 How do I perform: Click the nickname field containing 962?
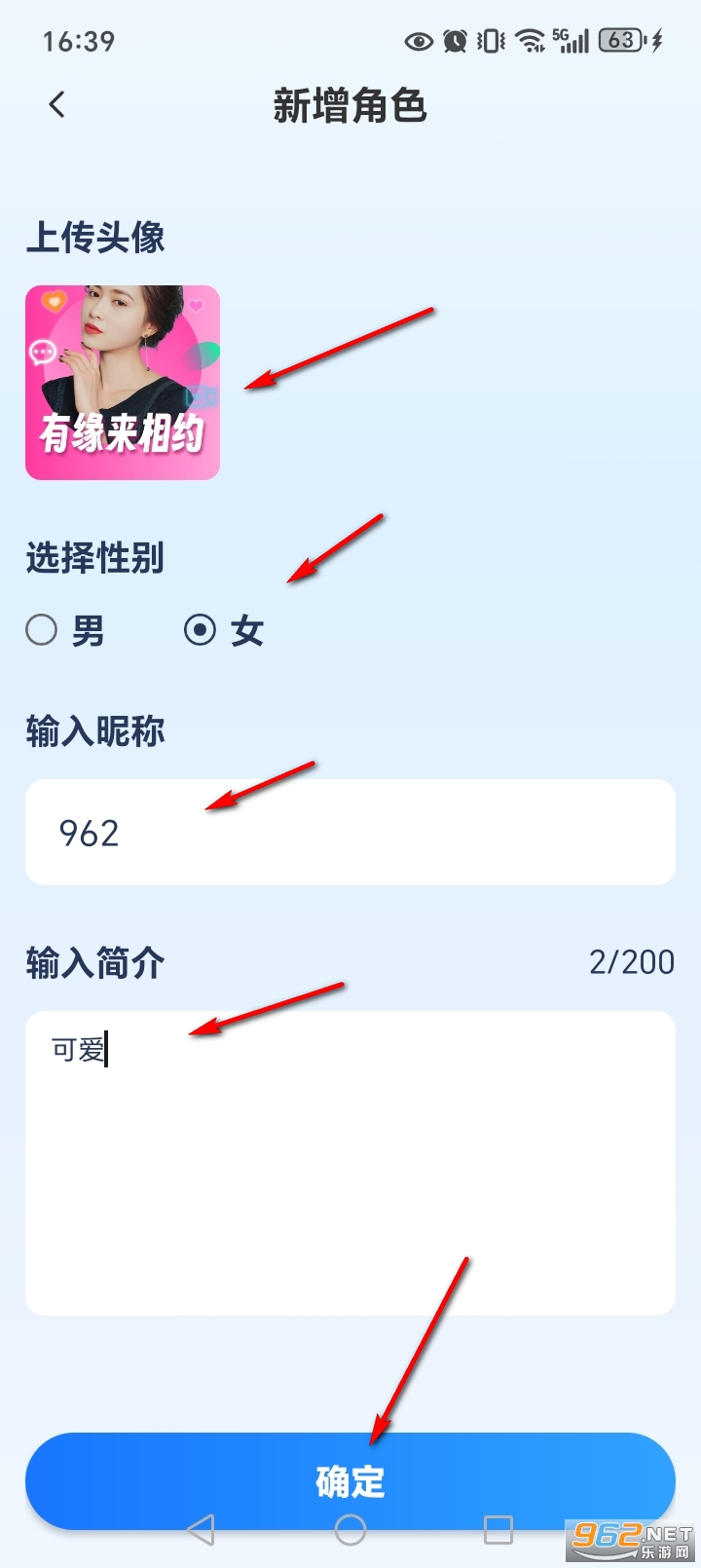point(350,833)
